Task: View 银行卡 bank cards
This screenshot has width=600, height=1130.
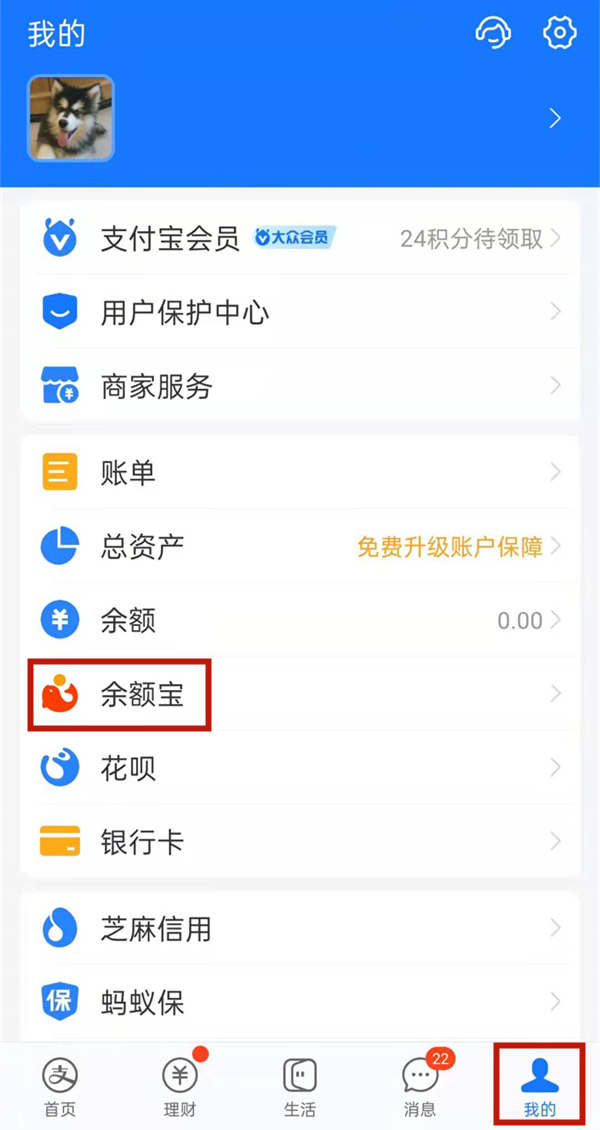Action: (300, 842)
